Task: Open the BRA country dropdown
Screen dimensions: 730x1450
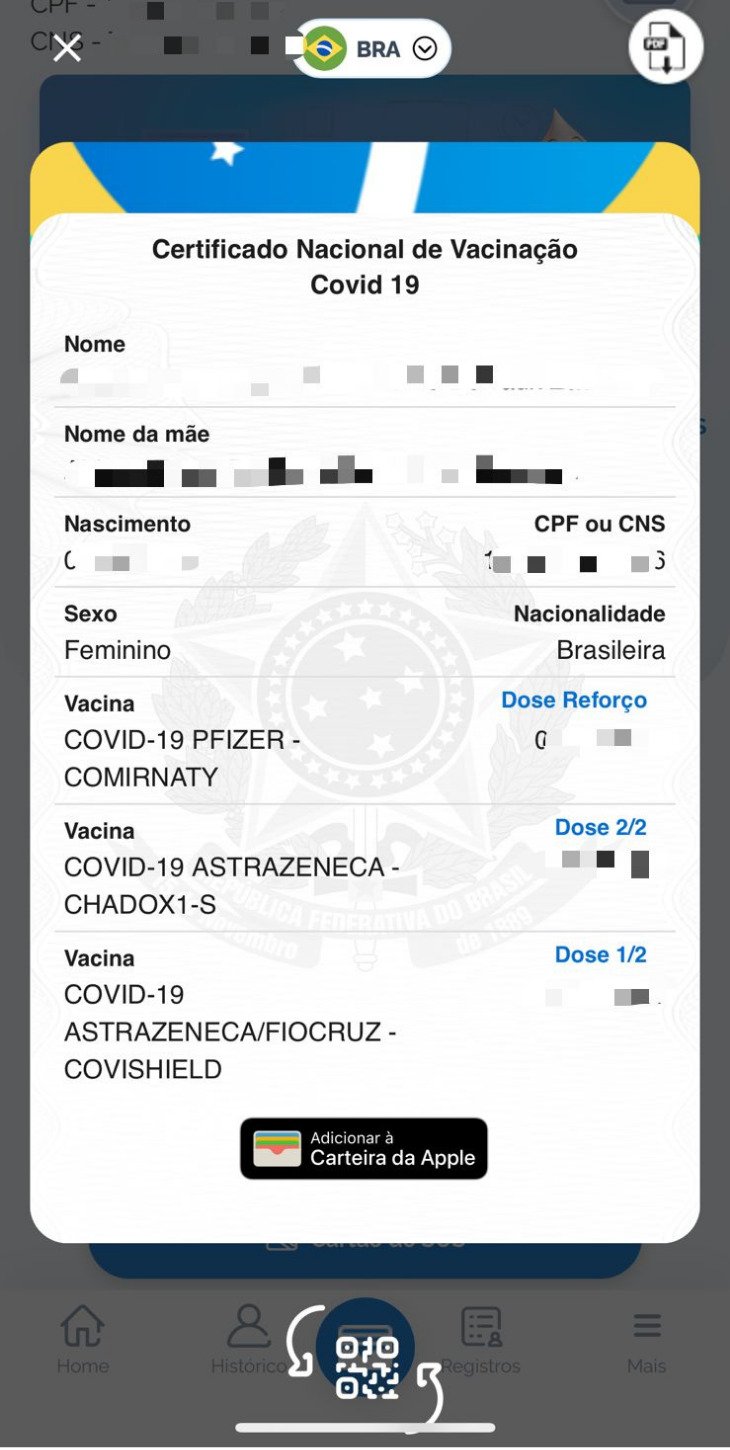Action: pos(371,48)
